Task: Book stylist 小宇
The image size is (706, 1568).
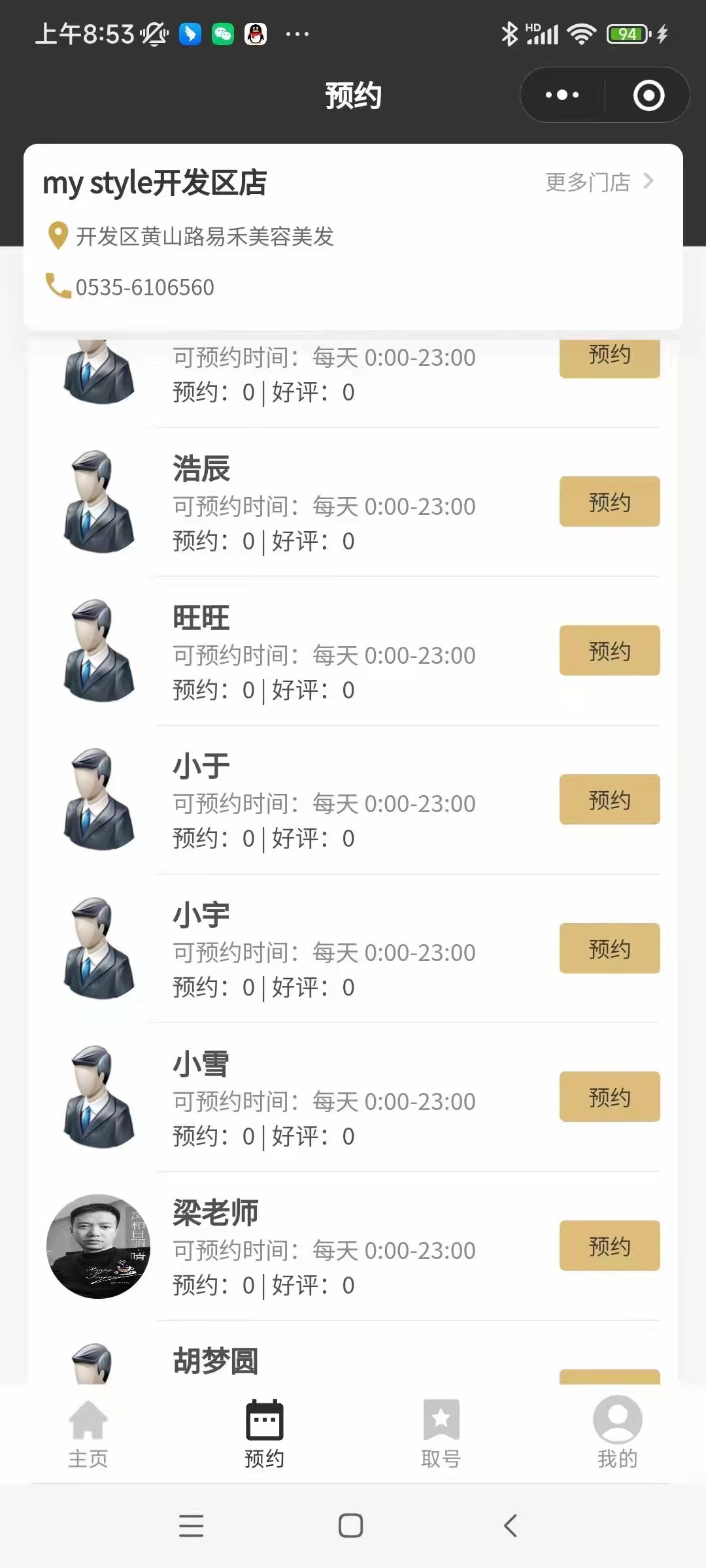Action: [609, 949]
